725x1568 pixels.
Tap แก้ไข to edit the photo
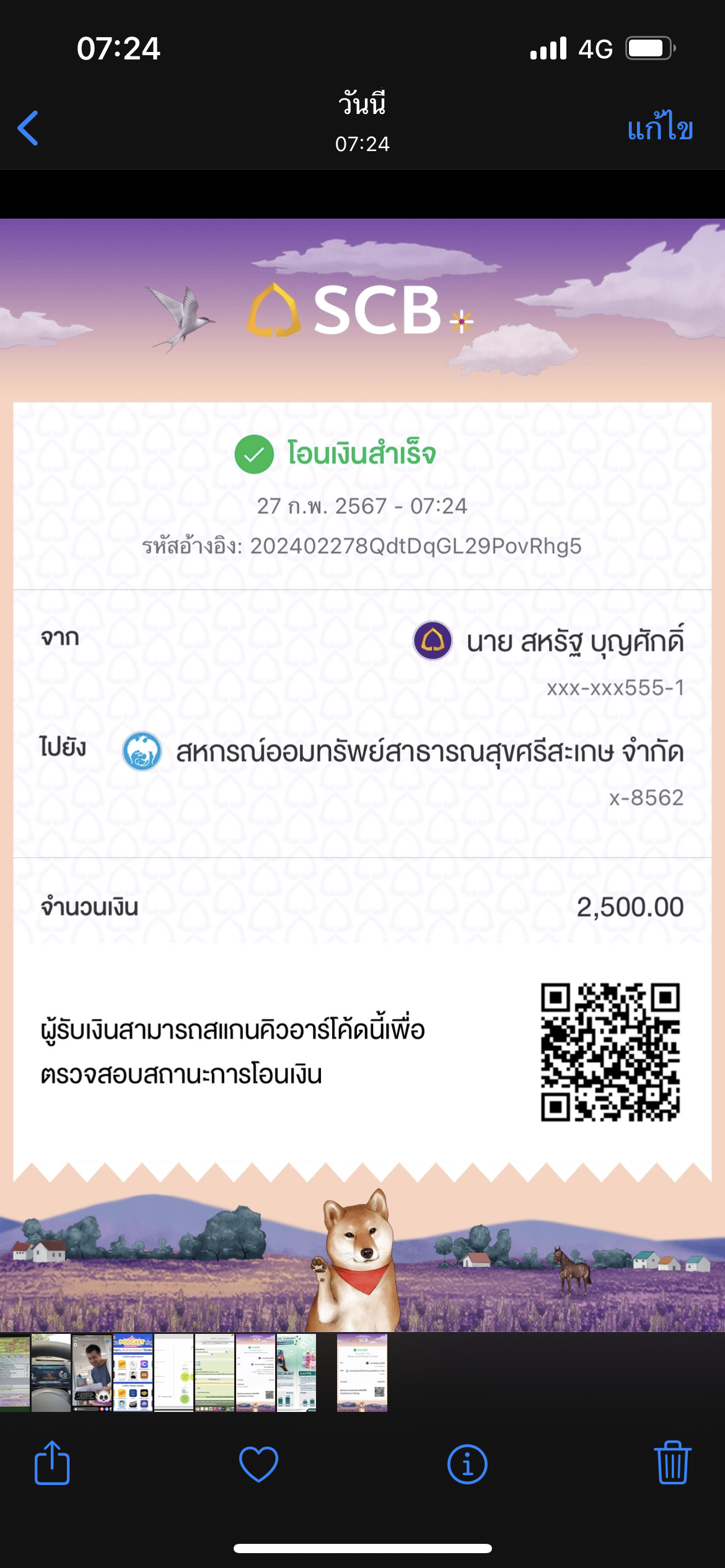pos(660,127)
